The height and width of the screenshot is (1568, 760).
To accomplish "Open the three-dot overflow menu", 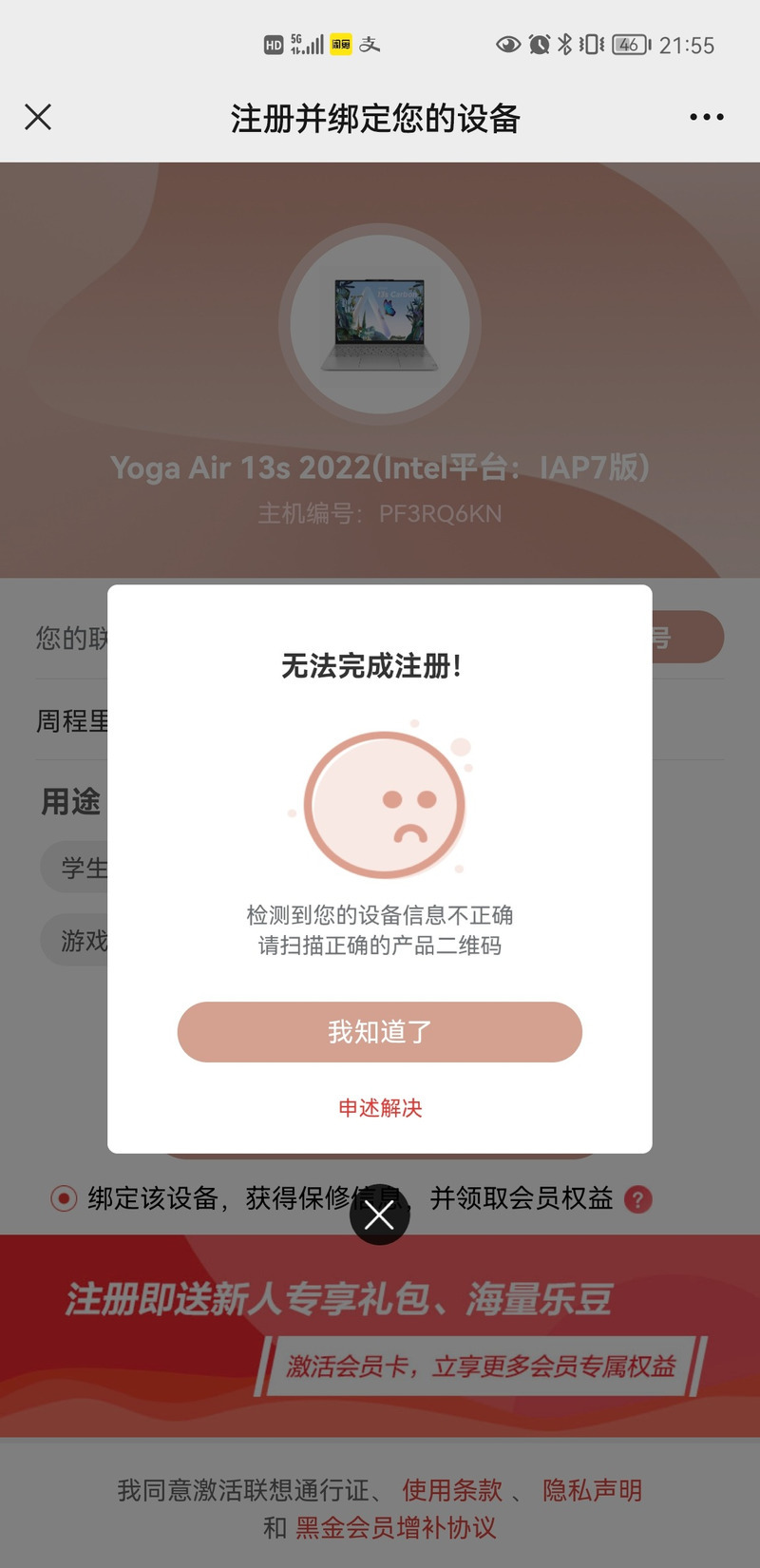I will tap(706, 117).
